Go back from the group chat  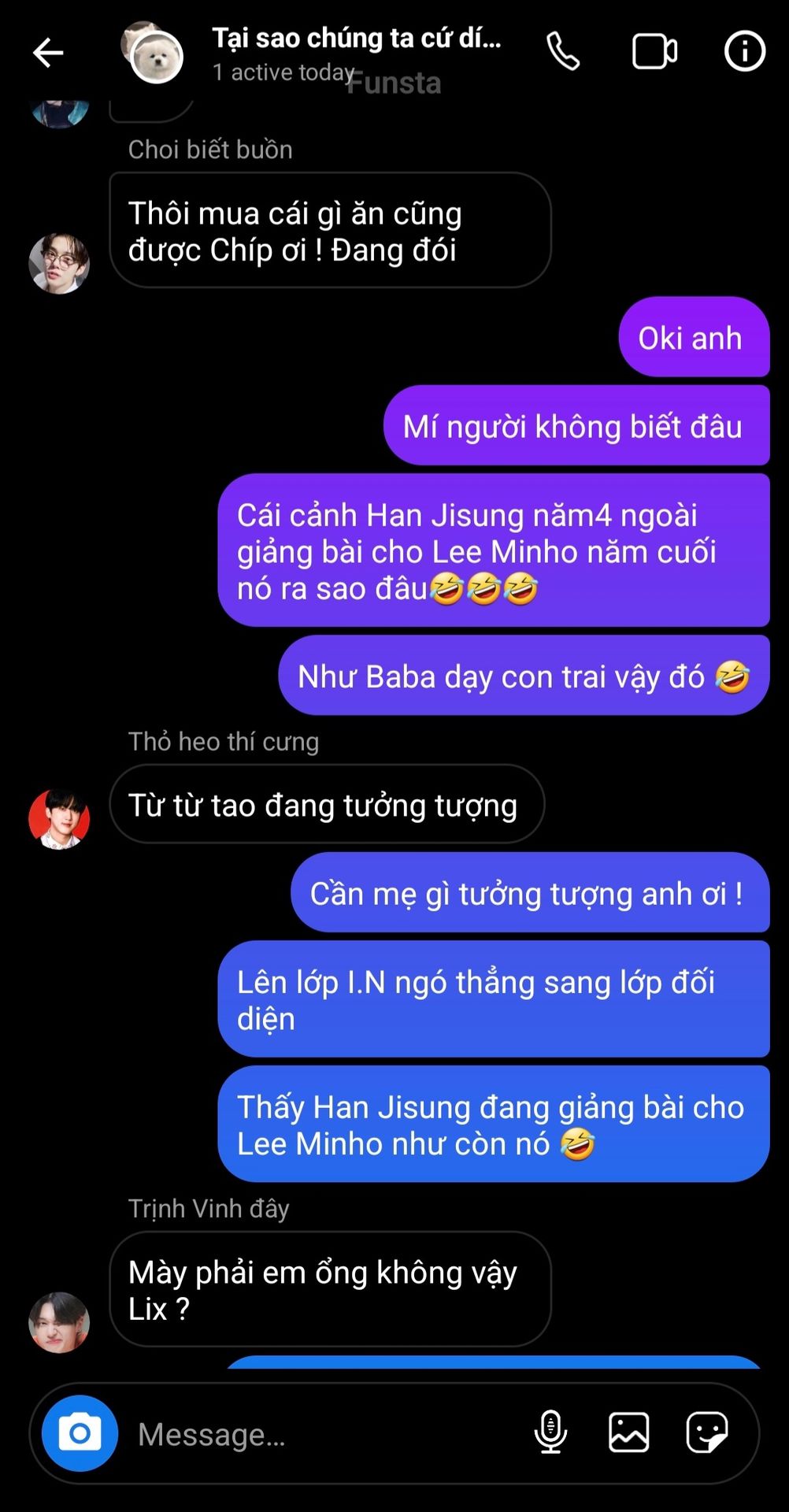(48, 53)
